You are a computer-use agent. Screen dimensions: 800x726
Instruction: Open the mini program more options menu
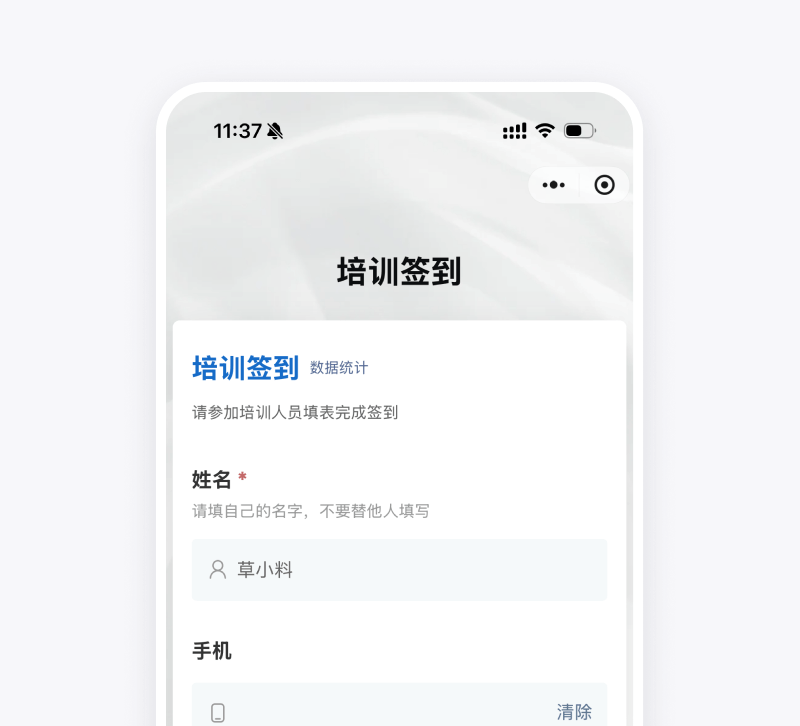553,185
